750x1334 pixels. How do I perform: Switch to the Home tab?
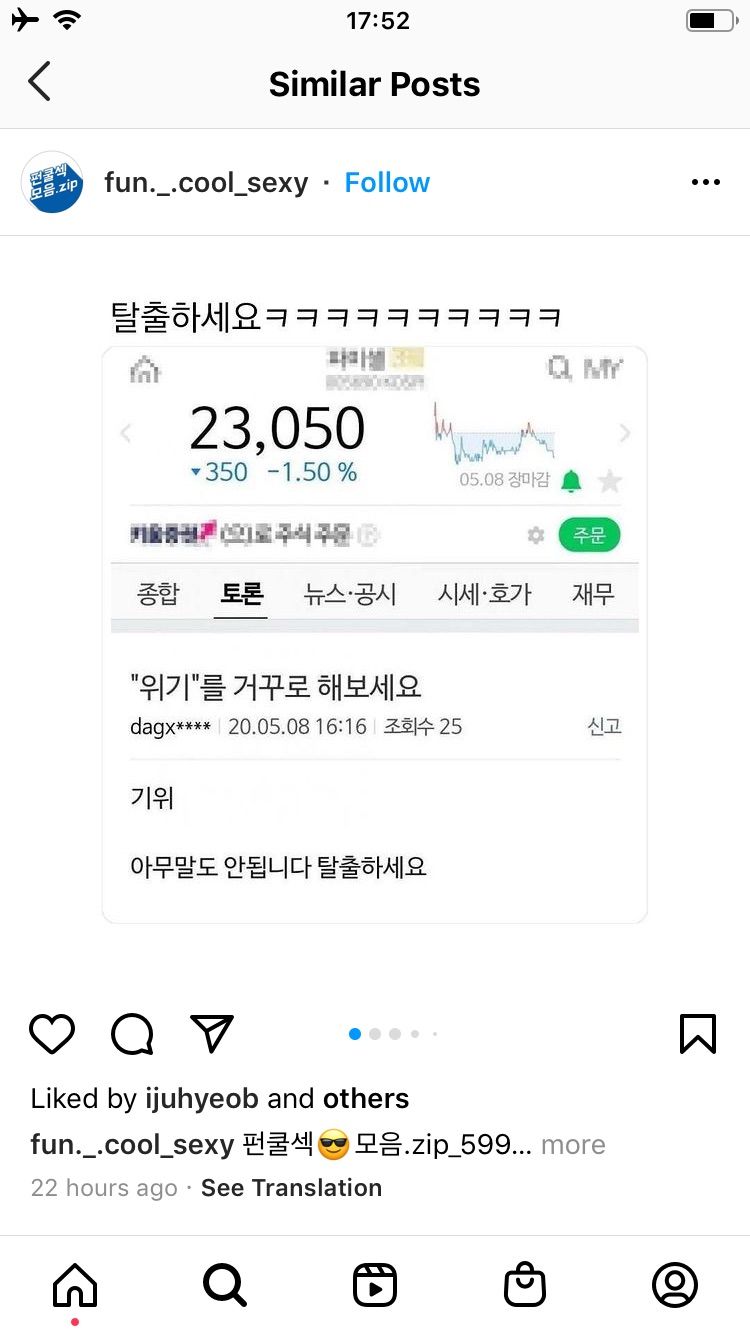tap(75, 1284)
